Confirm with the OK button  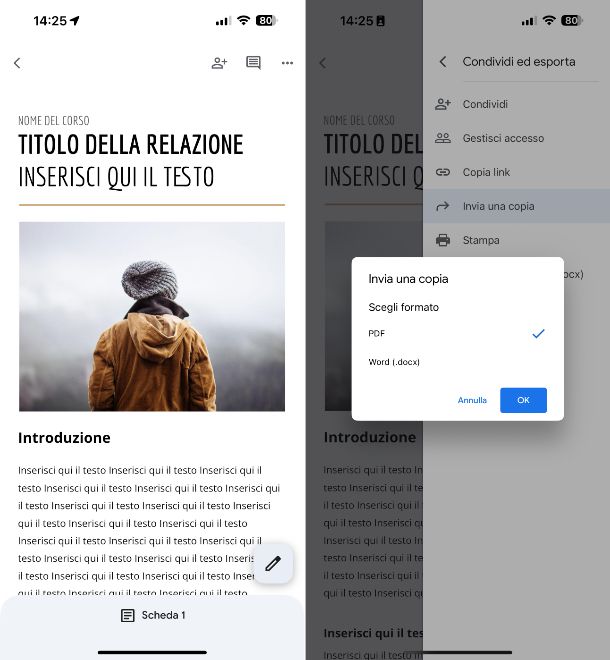coord(523,400)
